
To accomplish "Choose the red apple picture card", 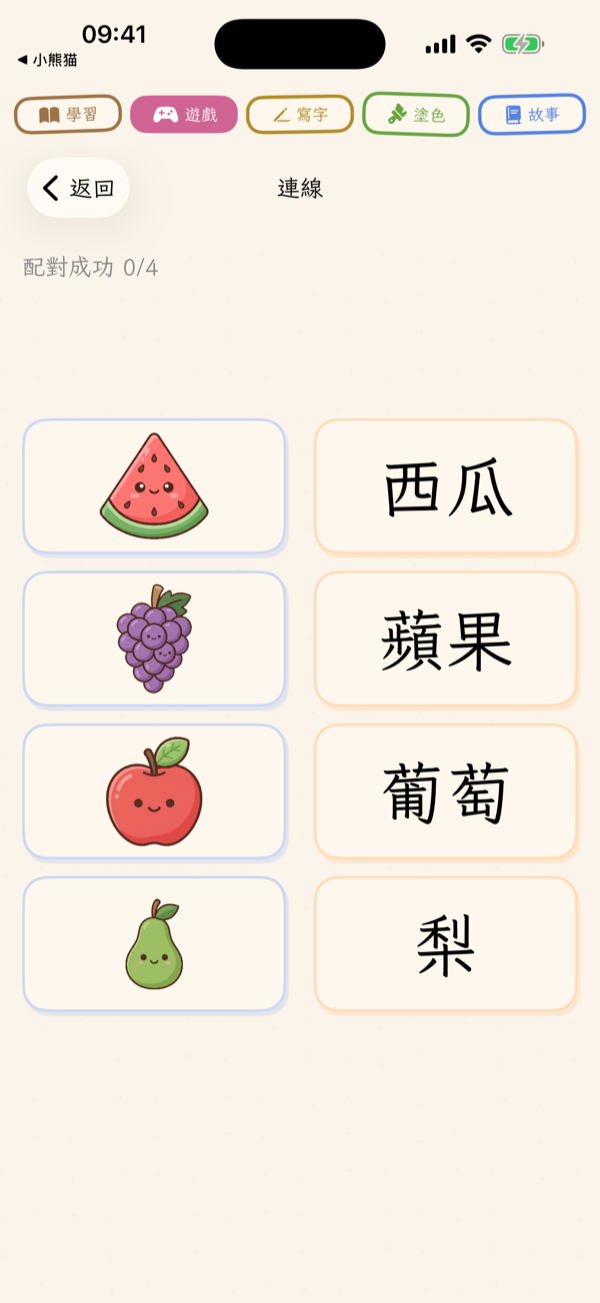I will coord(154,791).
